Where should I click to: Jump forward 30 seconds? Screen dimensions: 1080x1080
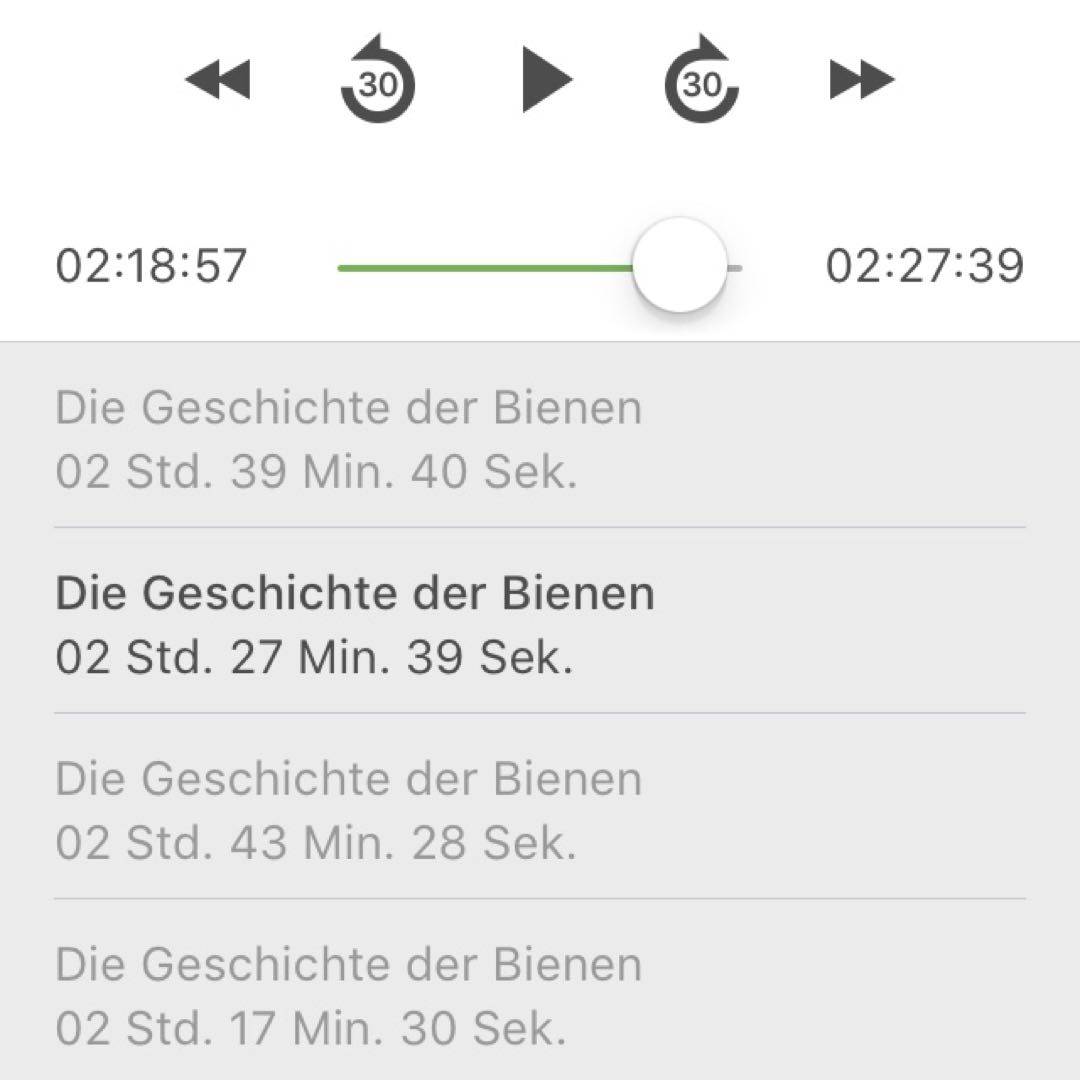tap(702, 80)
